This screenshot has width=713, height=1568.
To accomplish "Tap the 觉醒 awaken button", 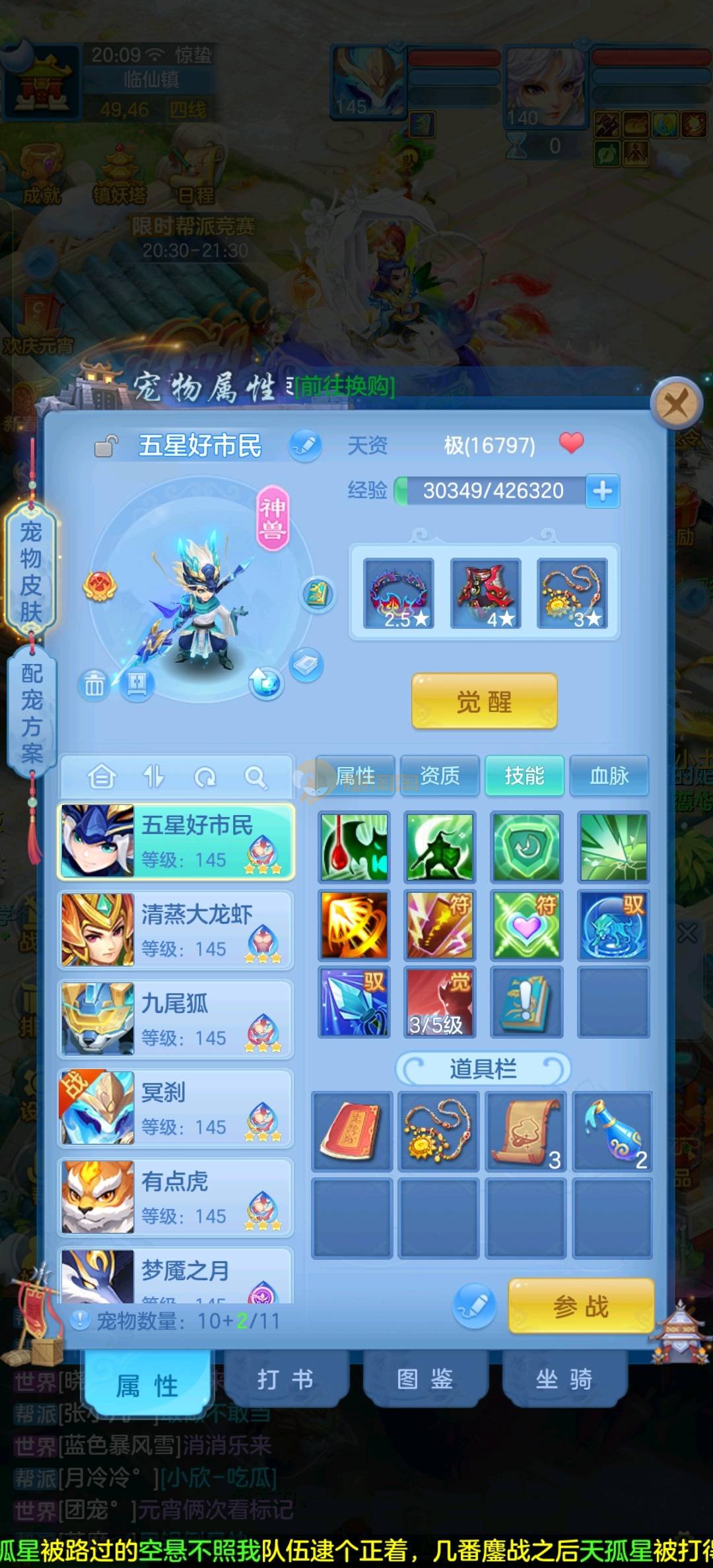I will point(484,702).
